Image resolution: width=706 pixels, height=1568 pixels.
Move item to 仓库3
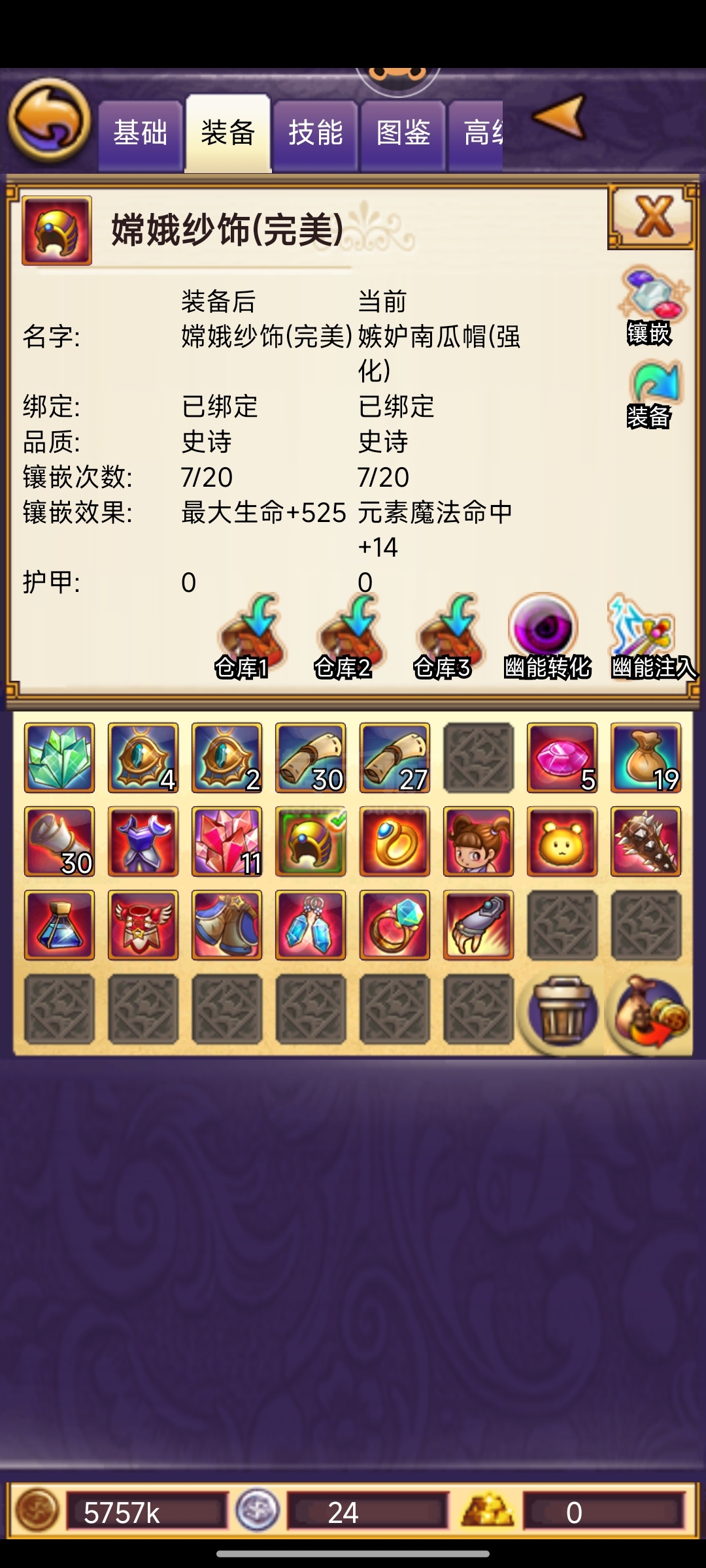point(447,637)
